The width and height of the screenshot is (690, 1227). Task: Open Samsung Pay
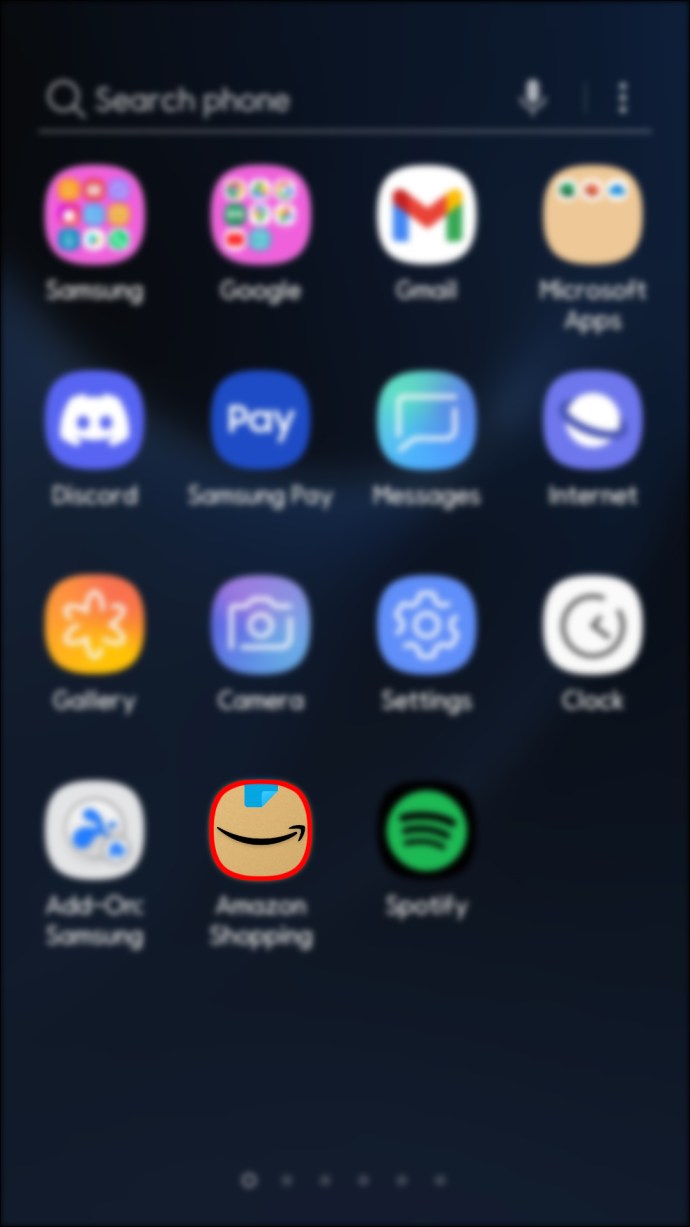point(260,420)
